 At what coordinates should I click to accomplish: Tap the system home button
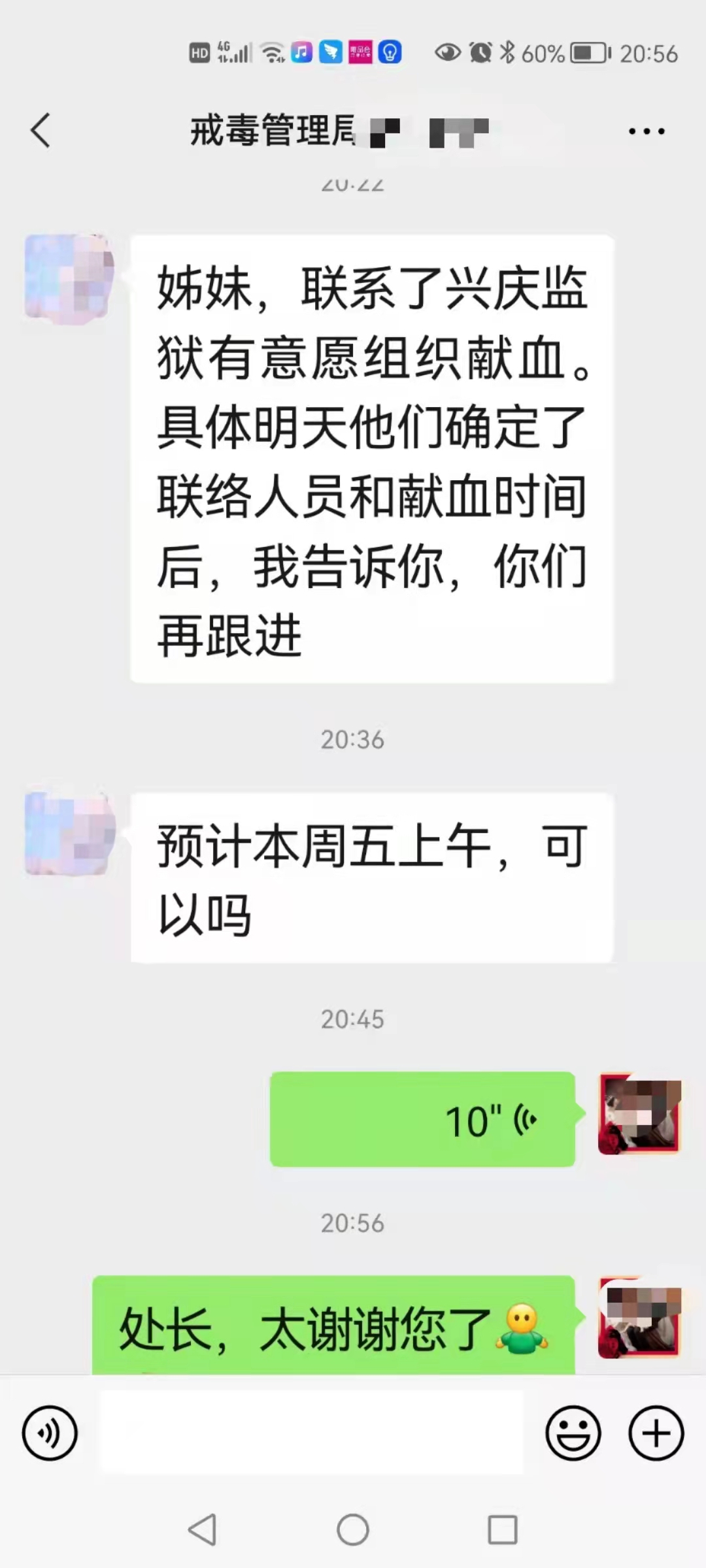pos(353,1530)
